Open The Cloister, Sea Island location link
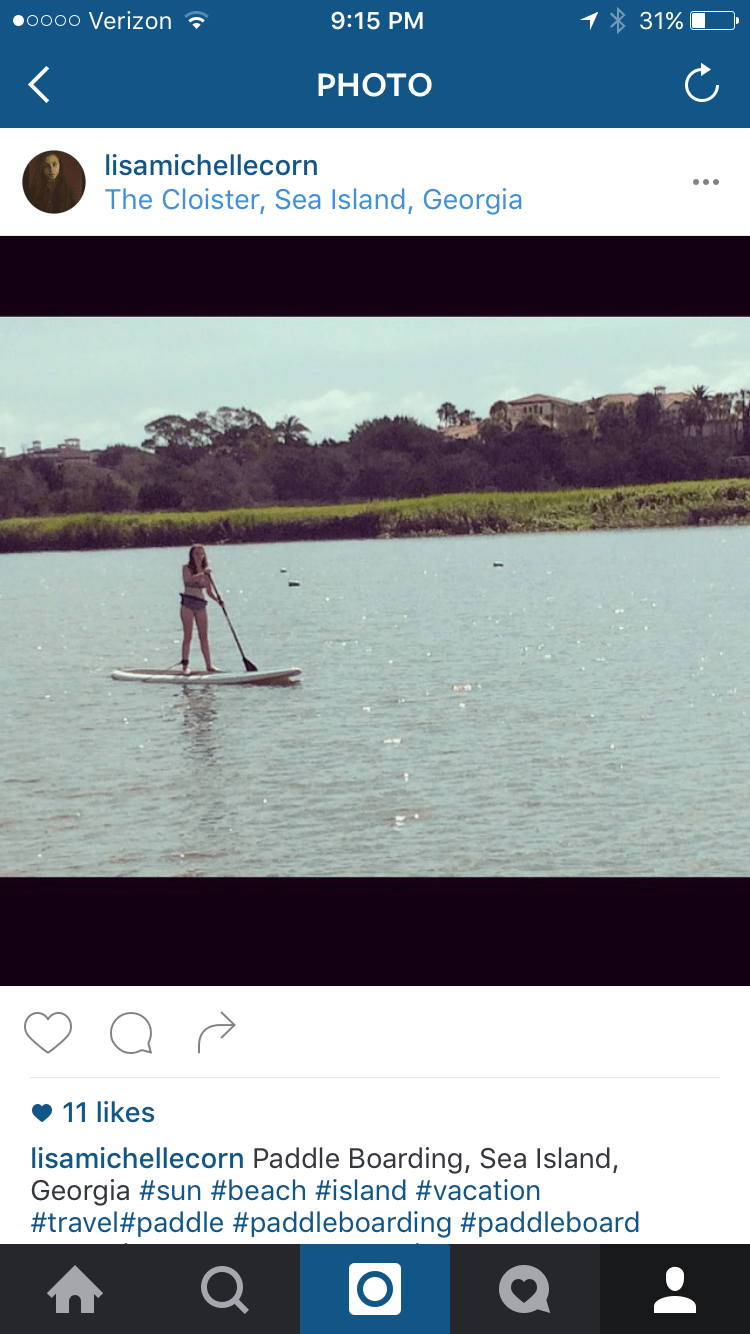Image resolution: width=750 pixels, height=1334 pixels. tap(313, 200)
